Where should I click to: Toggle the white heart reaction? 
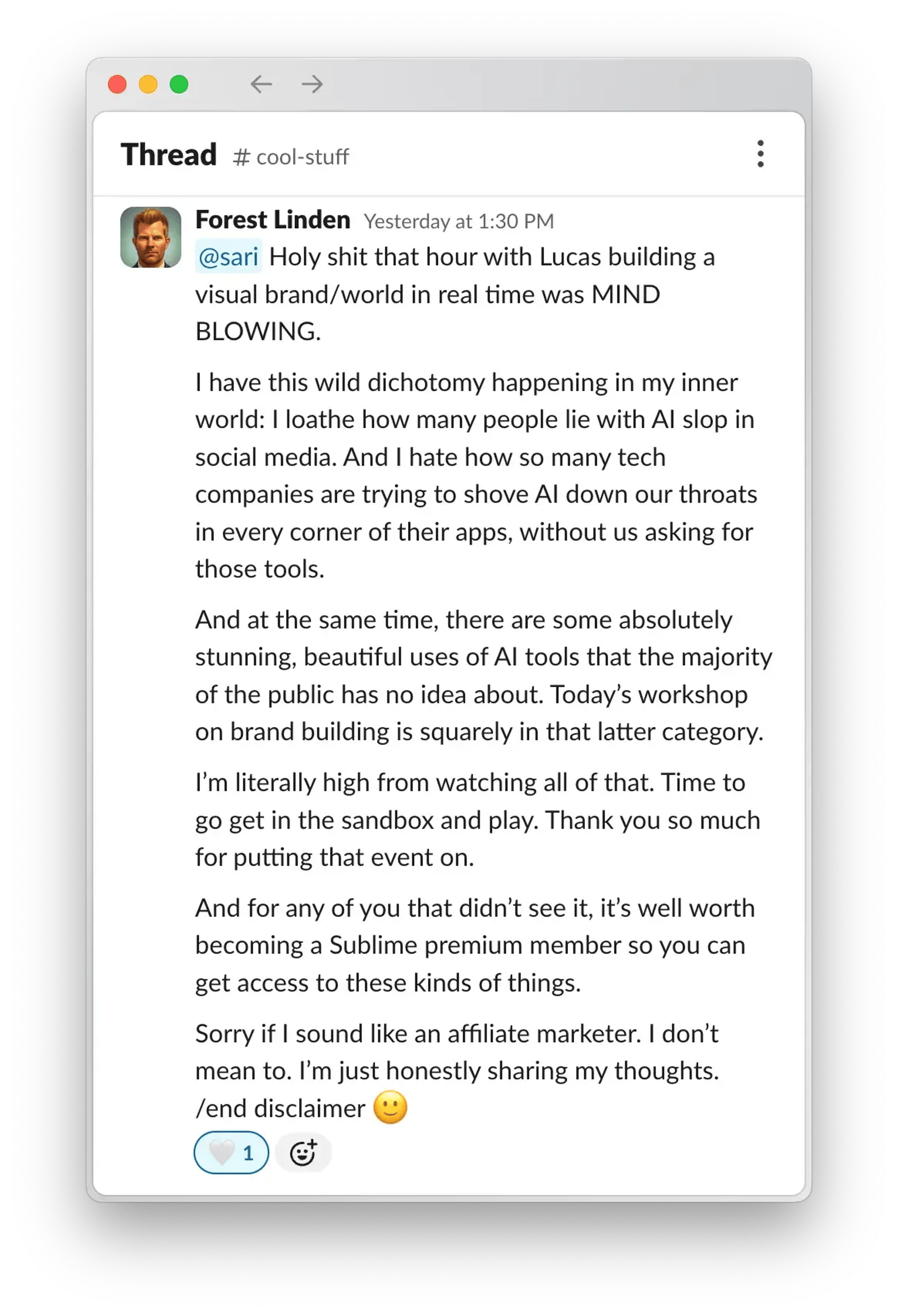(x=231, y=1152)
